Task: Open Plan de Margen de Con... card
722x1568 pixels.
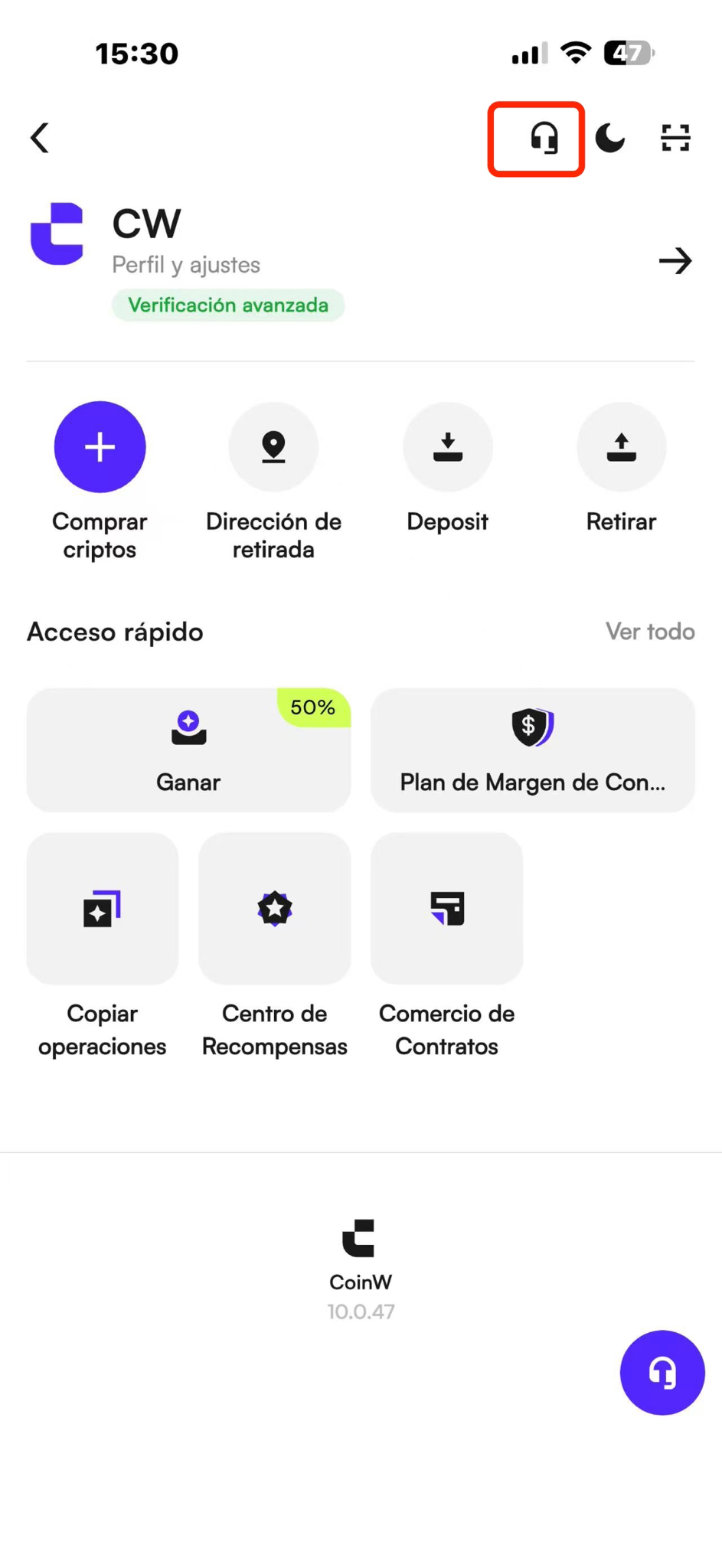Action: click(533, 750)
